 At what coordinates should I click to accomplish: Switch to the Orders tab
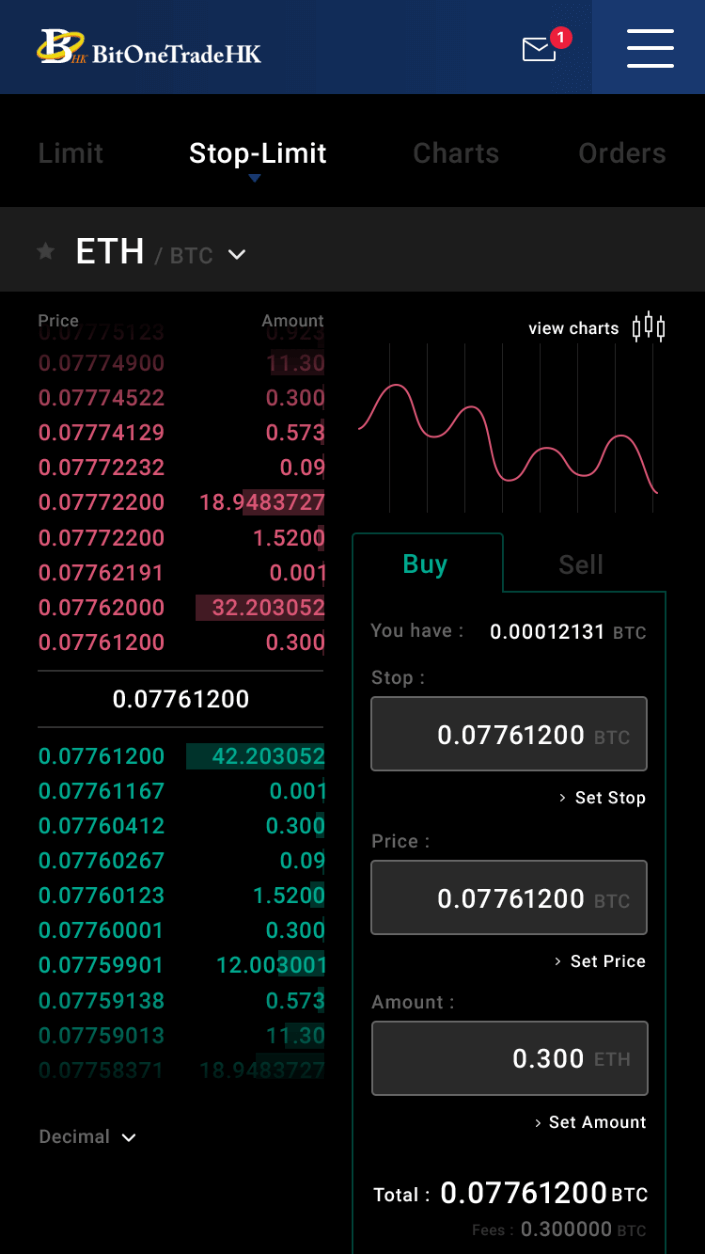tap(622, 153)
